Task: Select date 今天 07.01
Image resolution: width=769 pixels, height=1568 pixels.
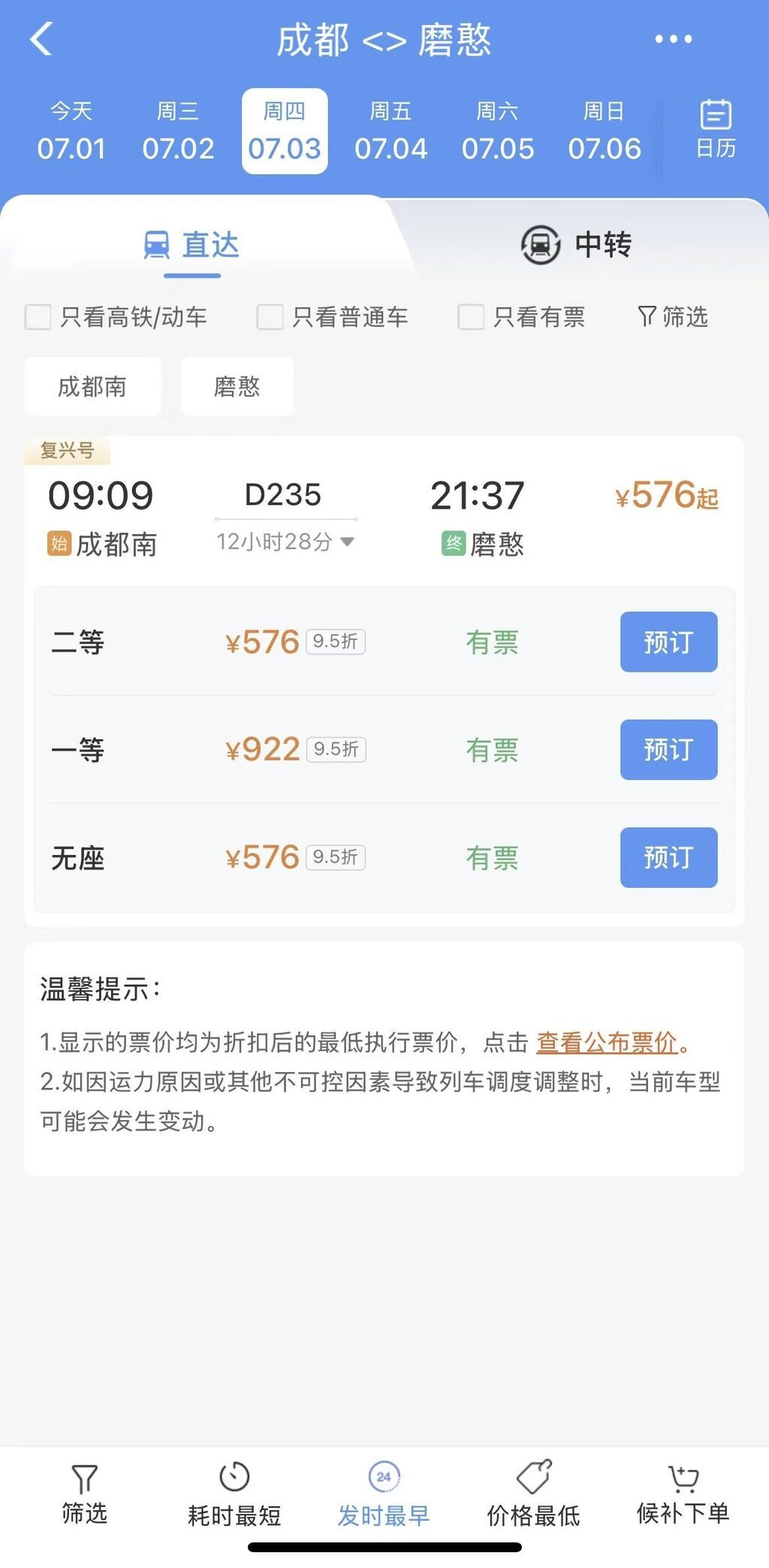Action: point(71,131)
